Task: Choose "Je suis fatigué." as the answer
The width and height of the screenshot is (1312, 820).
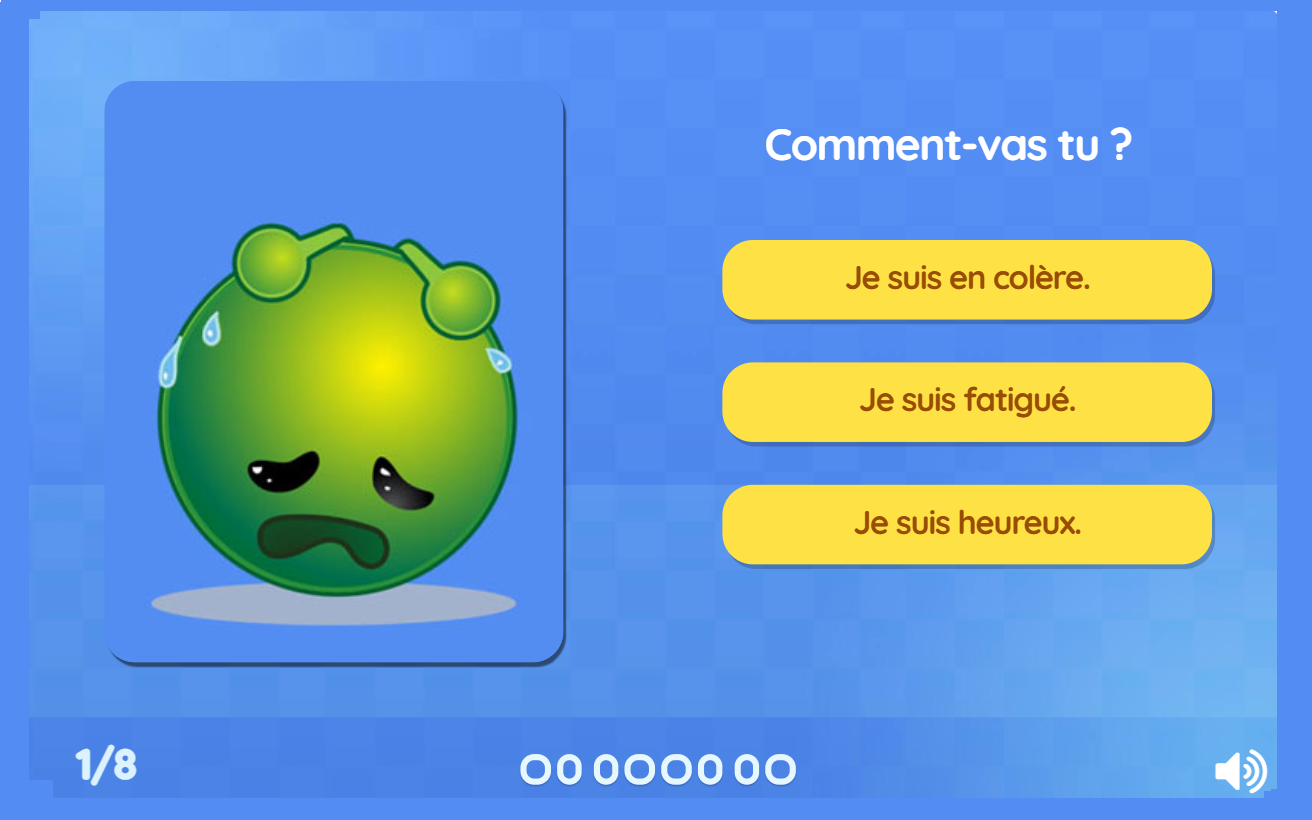Action: coord(967,402)
